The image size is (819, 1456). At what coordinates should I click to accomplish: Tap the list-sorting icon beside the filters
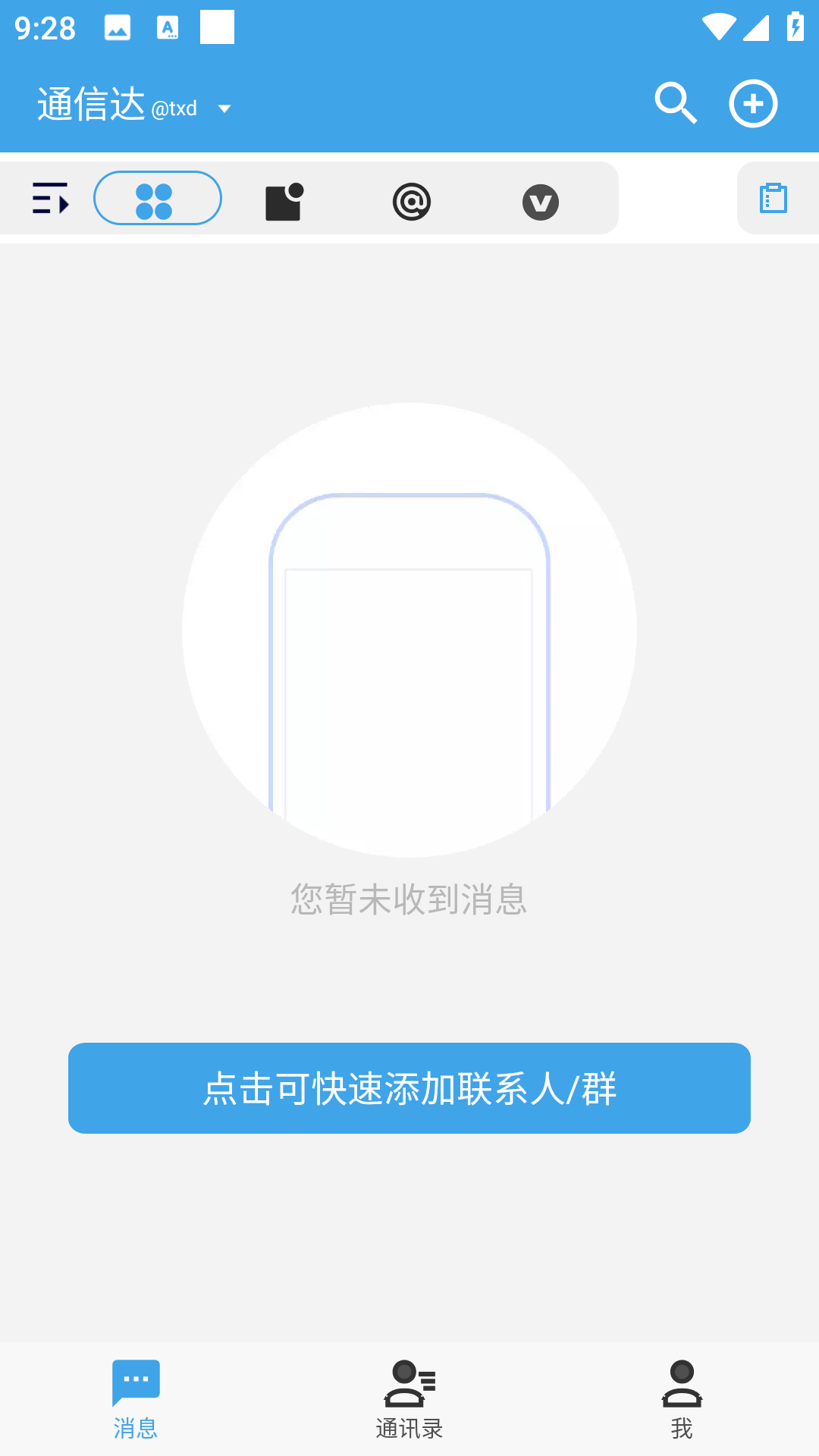[50, 198]
